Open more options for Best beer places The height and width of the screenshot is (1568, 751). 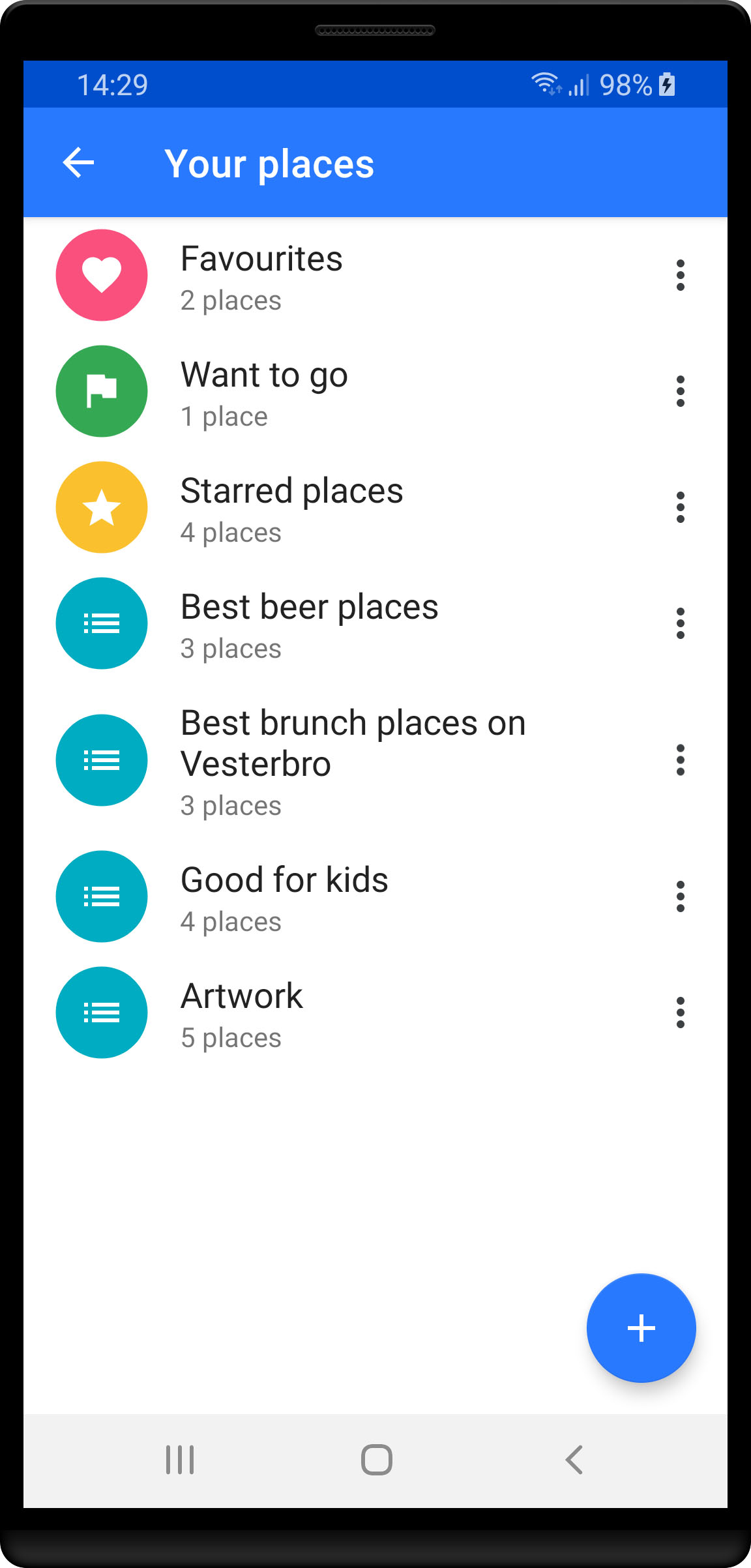click(x=680, y=623)
